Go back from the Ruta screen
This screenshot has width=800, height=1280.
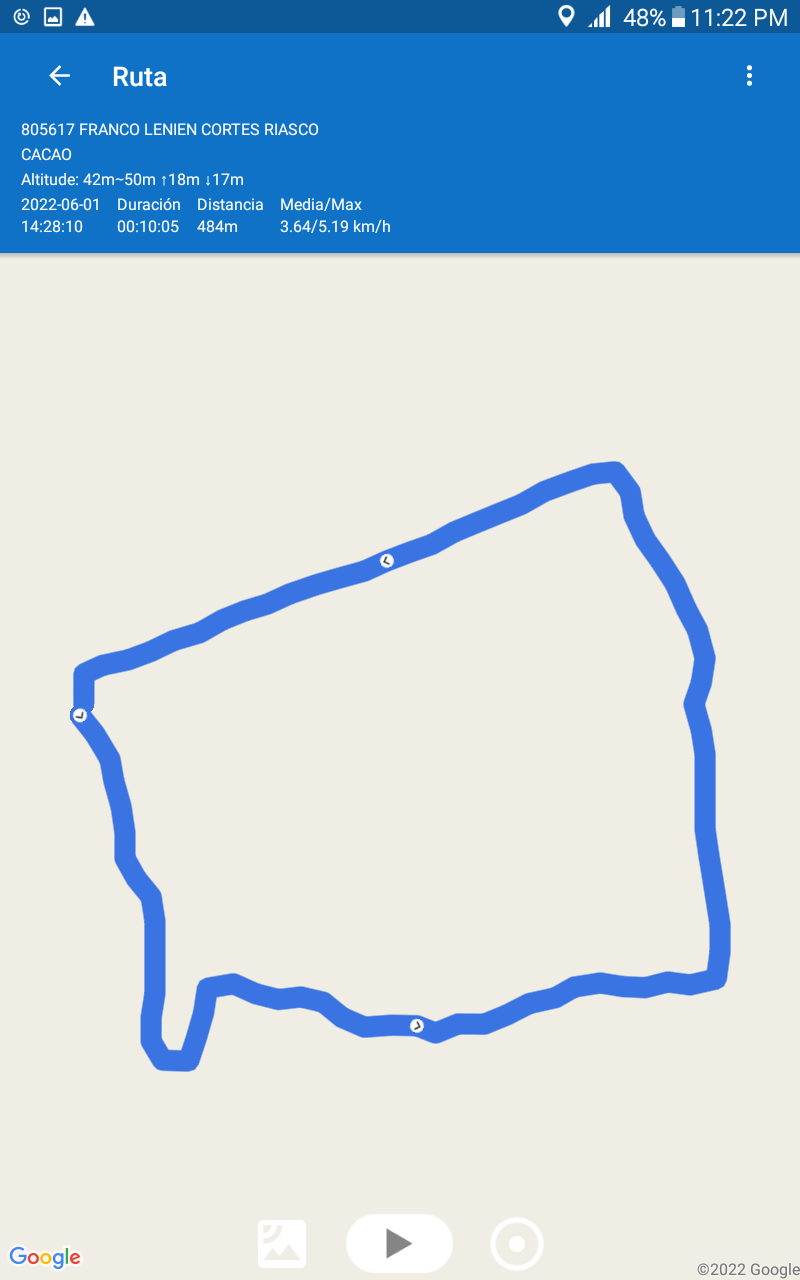[x=59, y=76]
